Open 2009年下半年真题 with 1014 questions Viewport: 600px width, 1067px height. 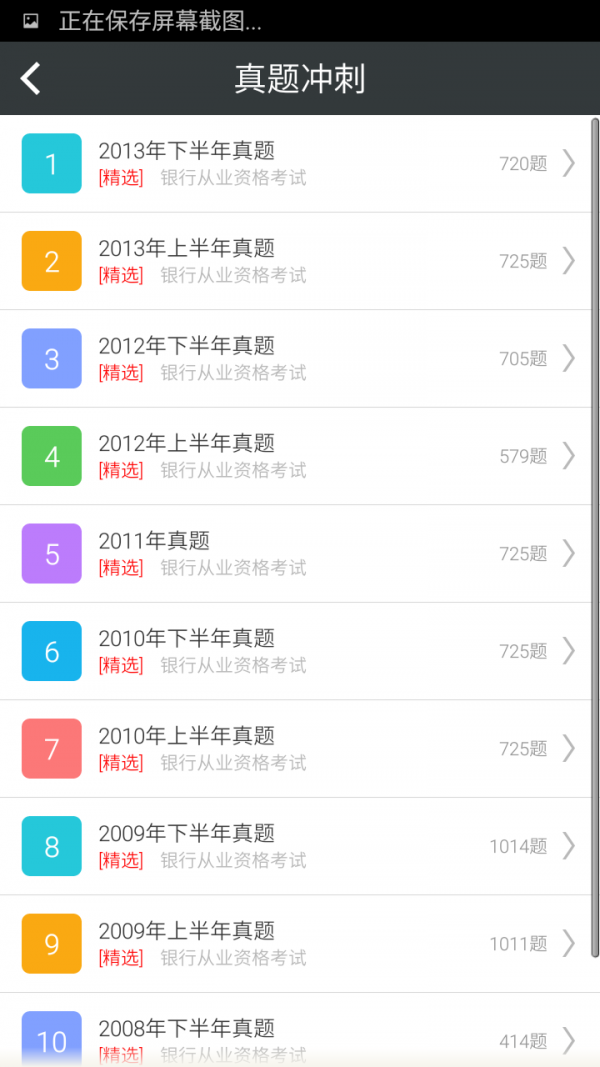coord(298,846)
